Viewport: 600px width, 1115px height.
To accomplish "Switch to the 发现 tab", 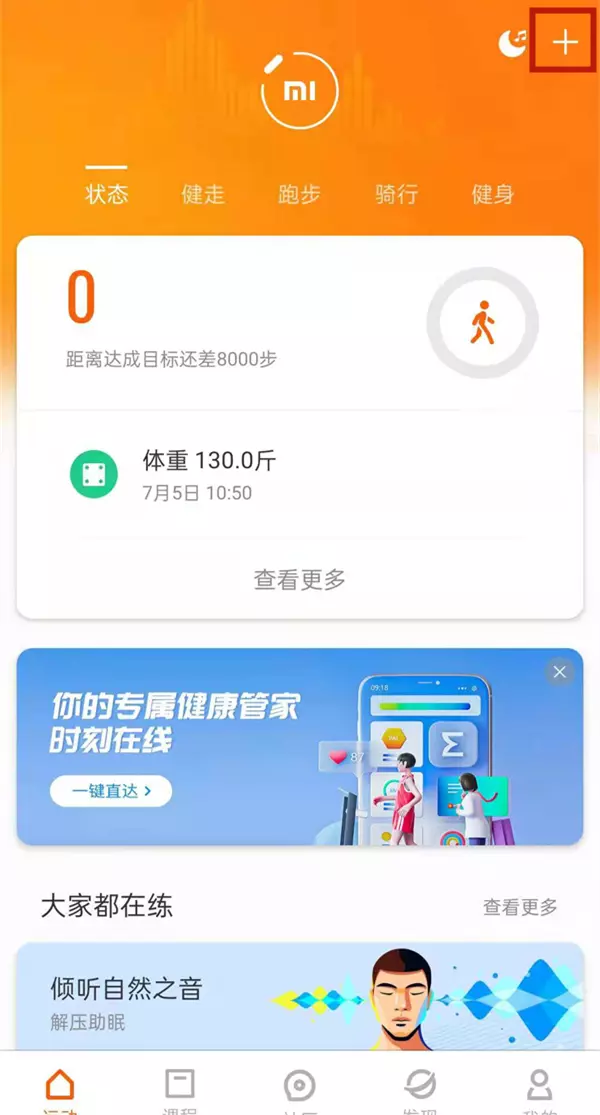I will [420, 1090].
